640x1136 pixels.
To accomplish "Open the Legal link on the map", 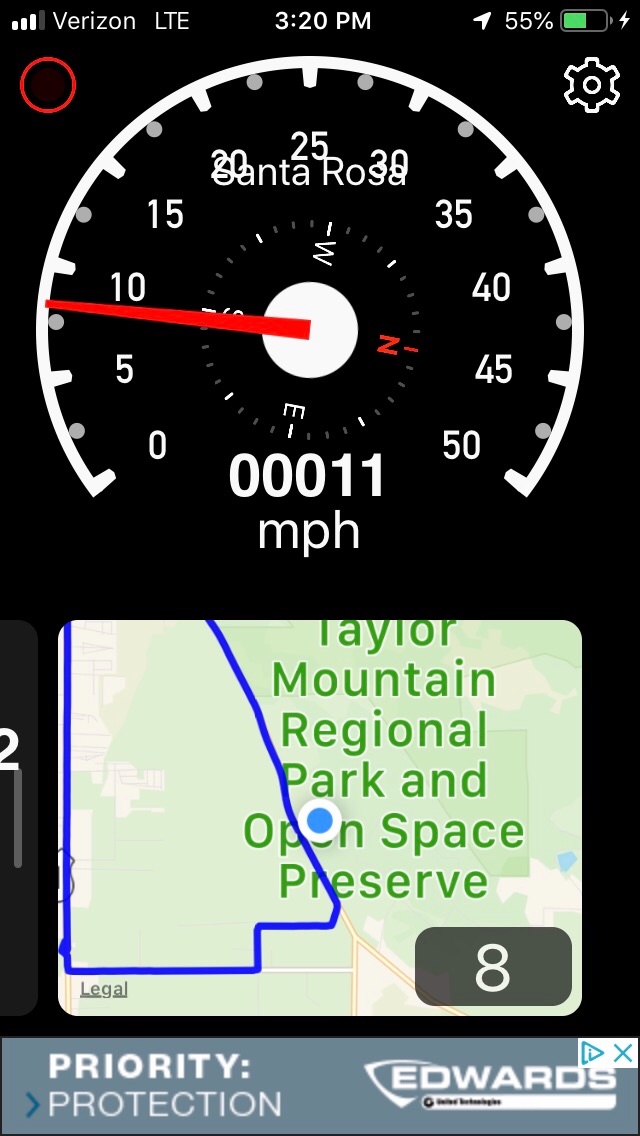I will pos(103,989).
